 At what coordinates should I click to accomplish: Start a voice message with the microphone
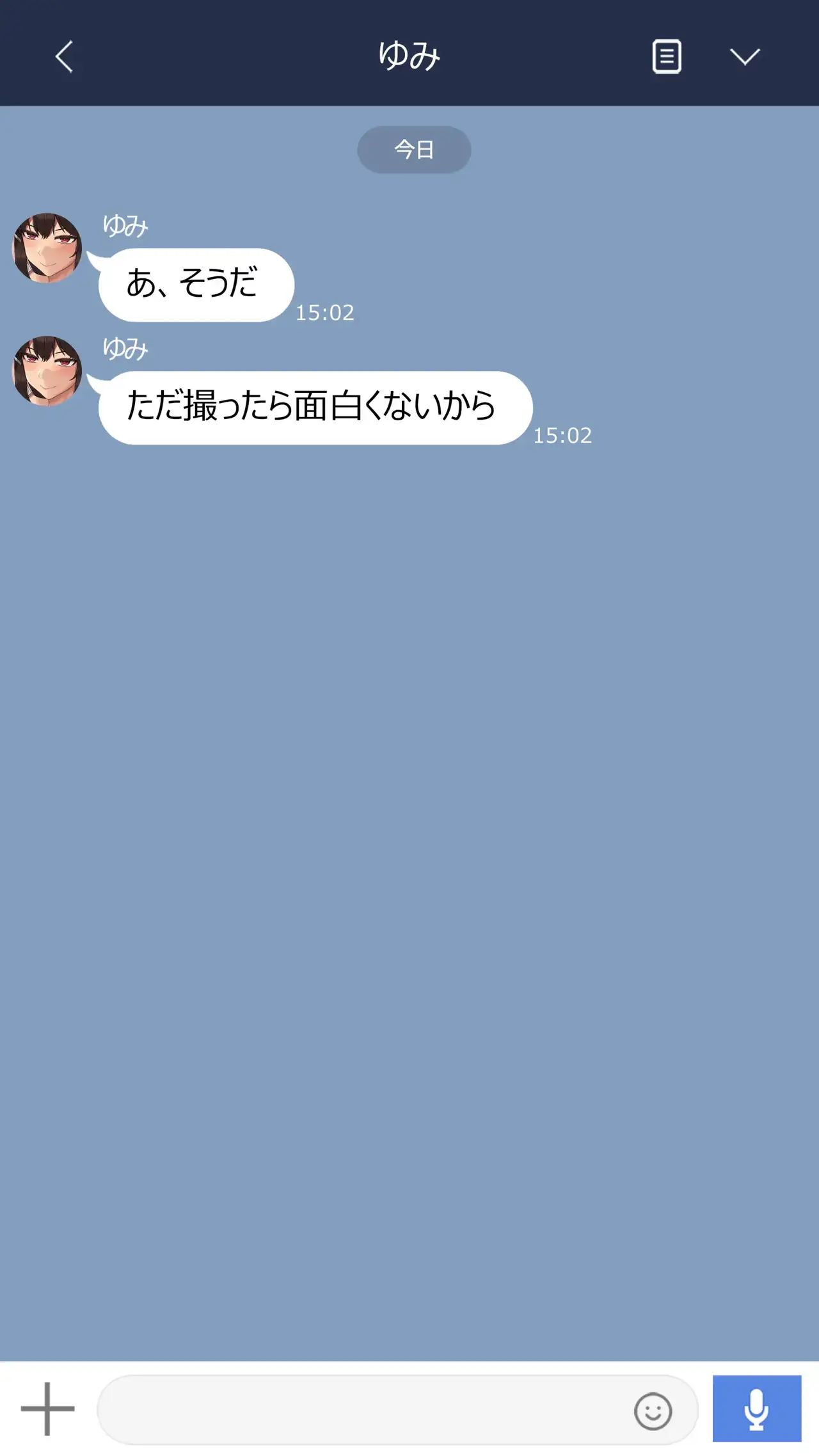pos(756,1409)
